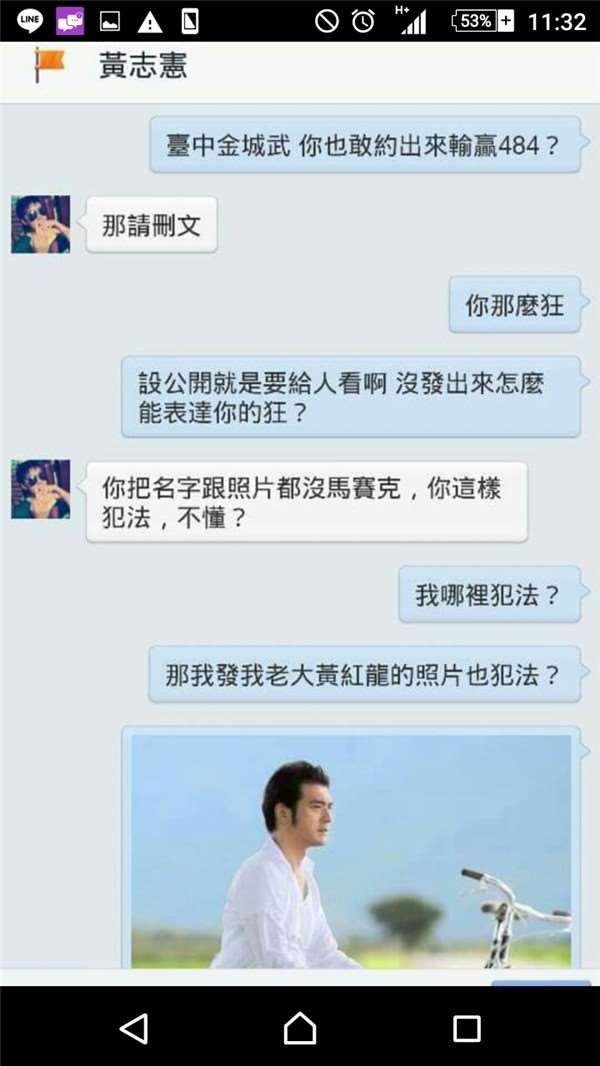The width and height of the screenshot is (600, 1066).
Task: Tap the orange flag icon in header
Action: point(48,65)
